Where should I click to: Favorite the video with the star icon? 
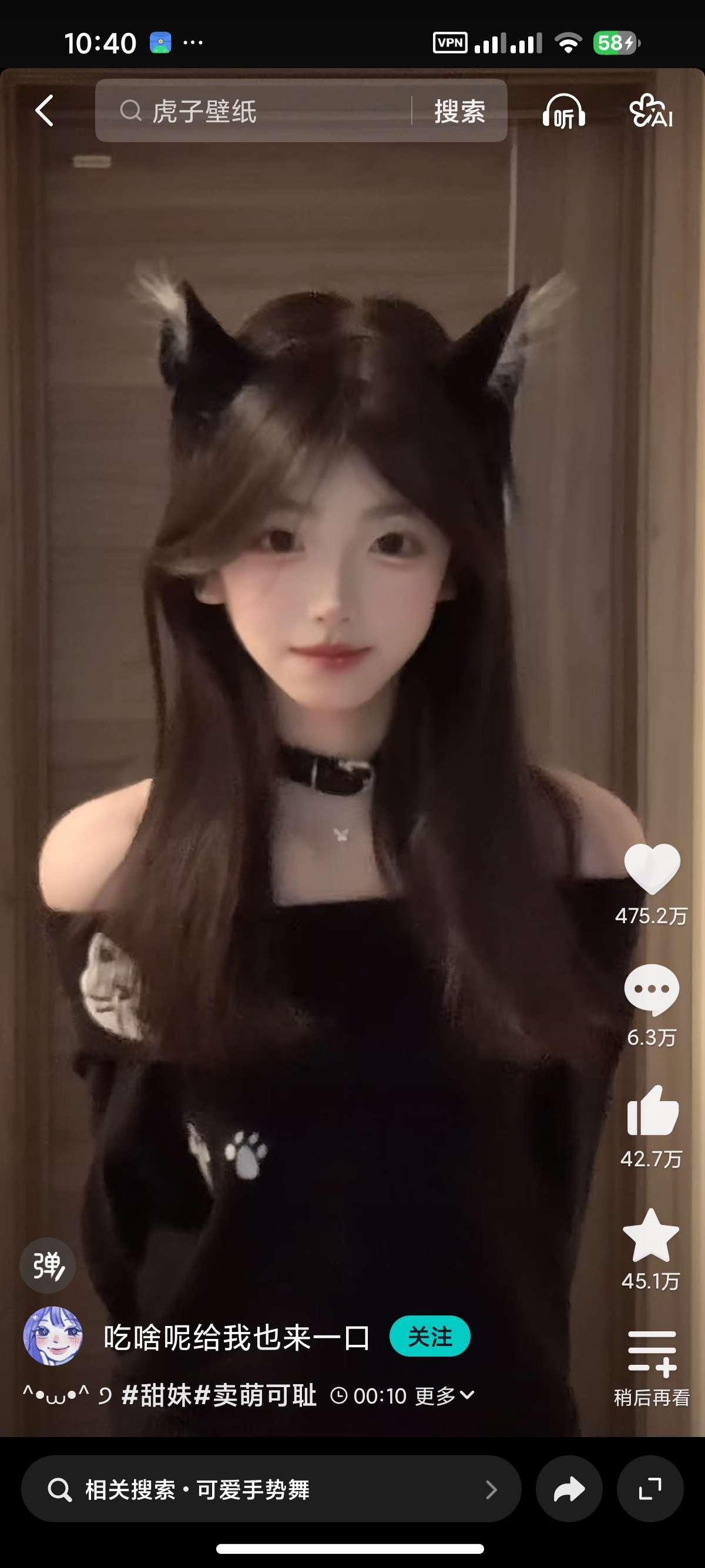pyautogui.click(x=651, y=1235)
